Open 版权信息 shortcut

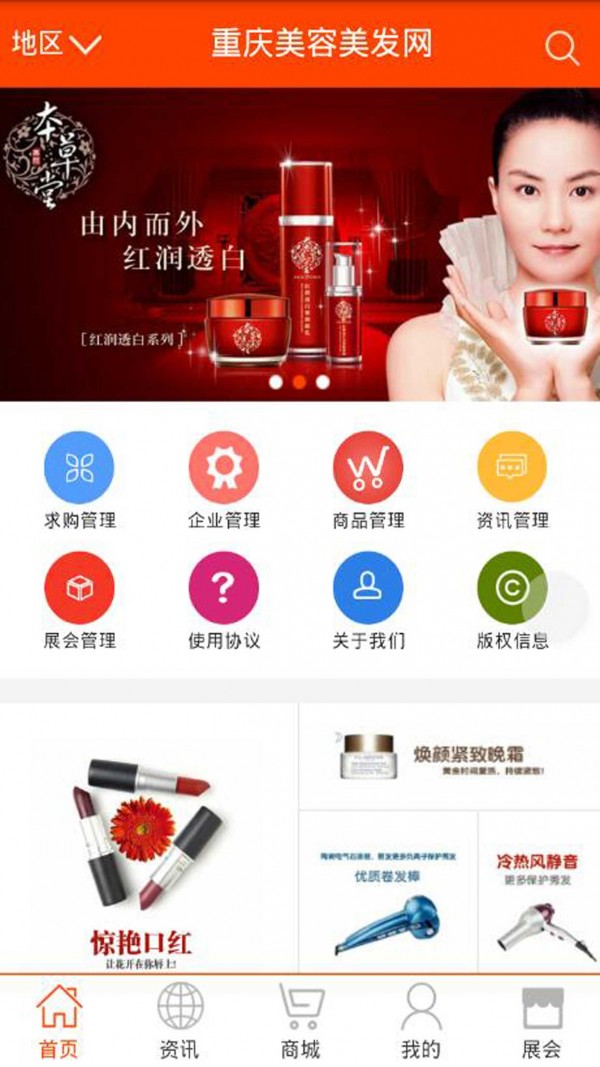pos(512,588)
